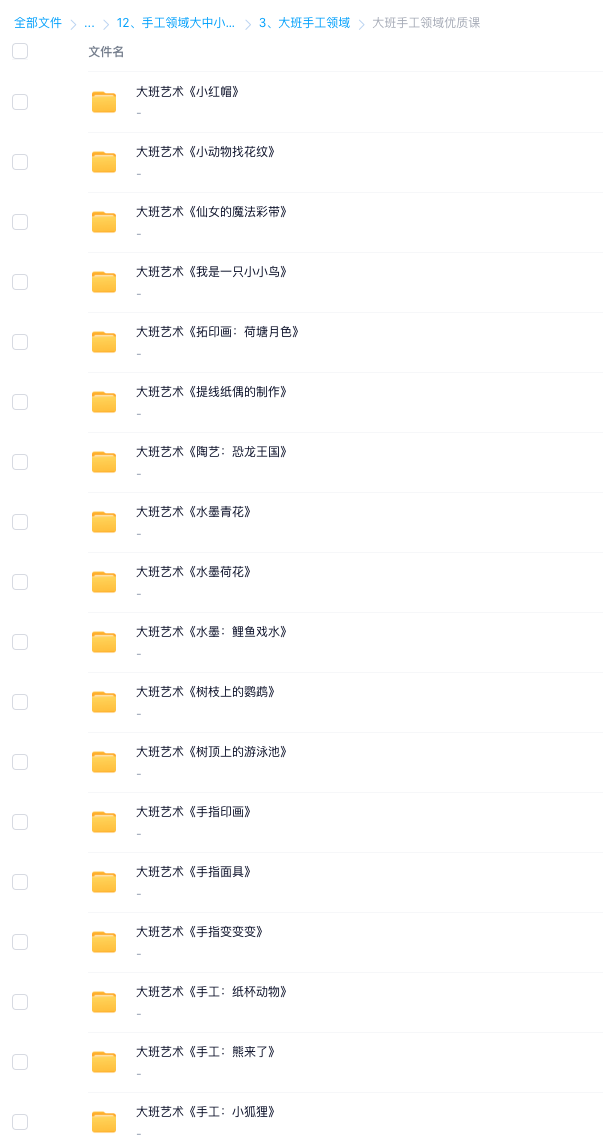Tick the select-all checkbox beside 文件名
The height and width of the screenshot is (1148, 603).
[20, 51]
